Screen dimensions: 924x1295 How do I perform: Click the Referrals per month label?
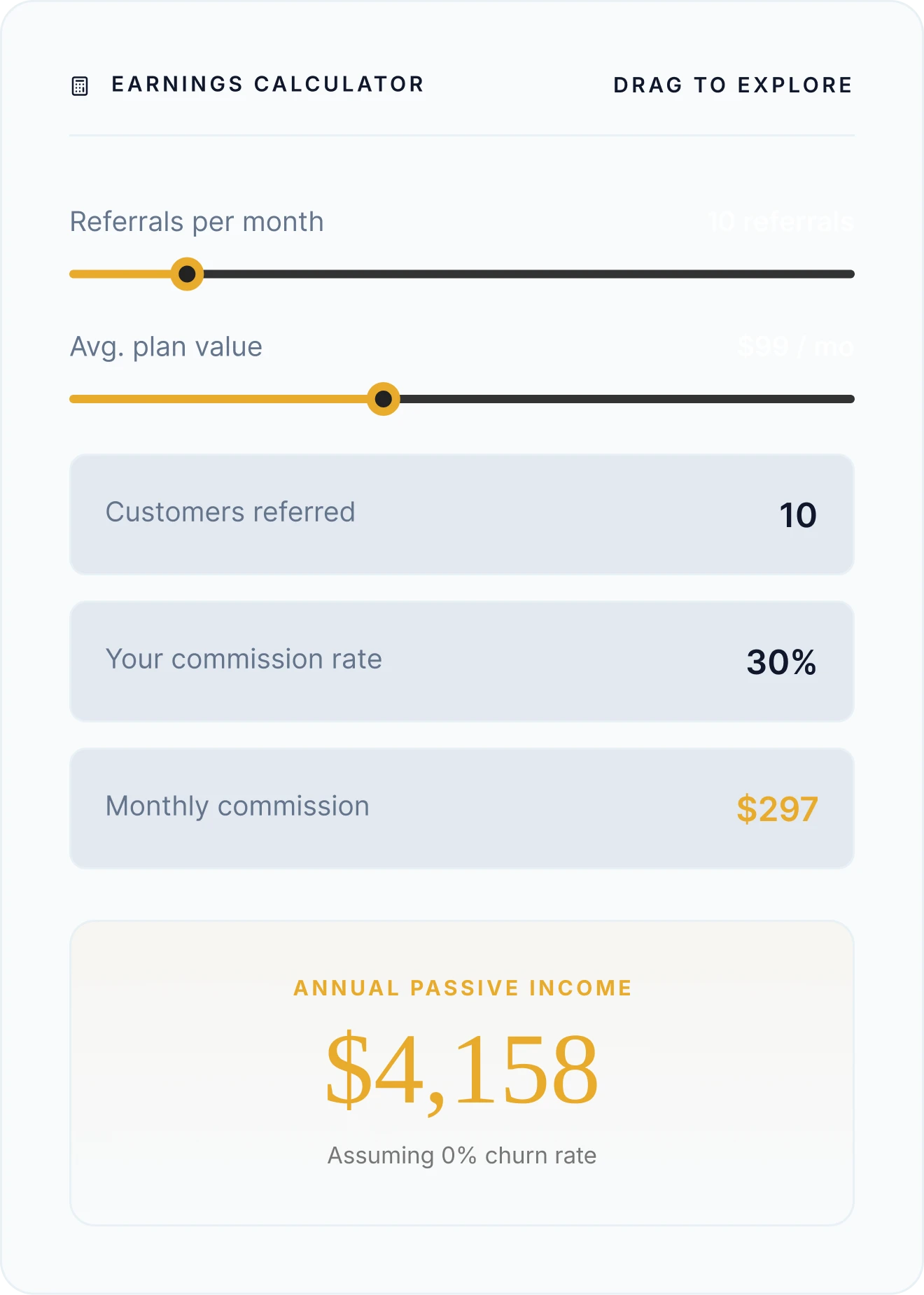[196, 220]
